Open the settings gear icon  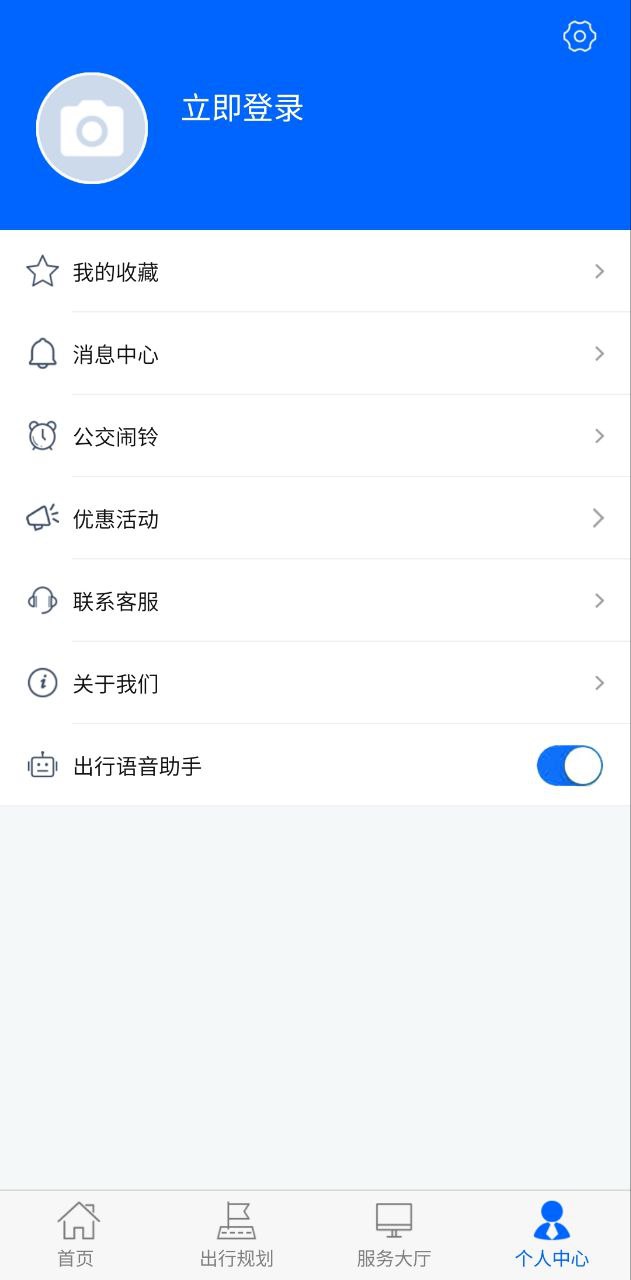tap(580, 37)
